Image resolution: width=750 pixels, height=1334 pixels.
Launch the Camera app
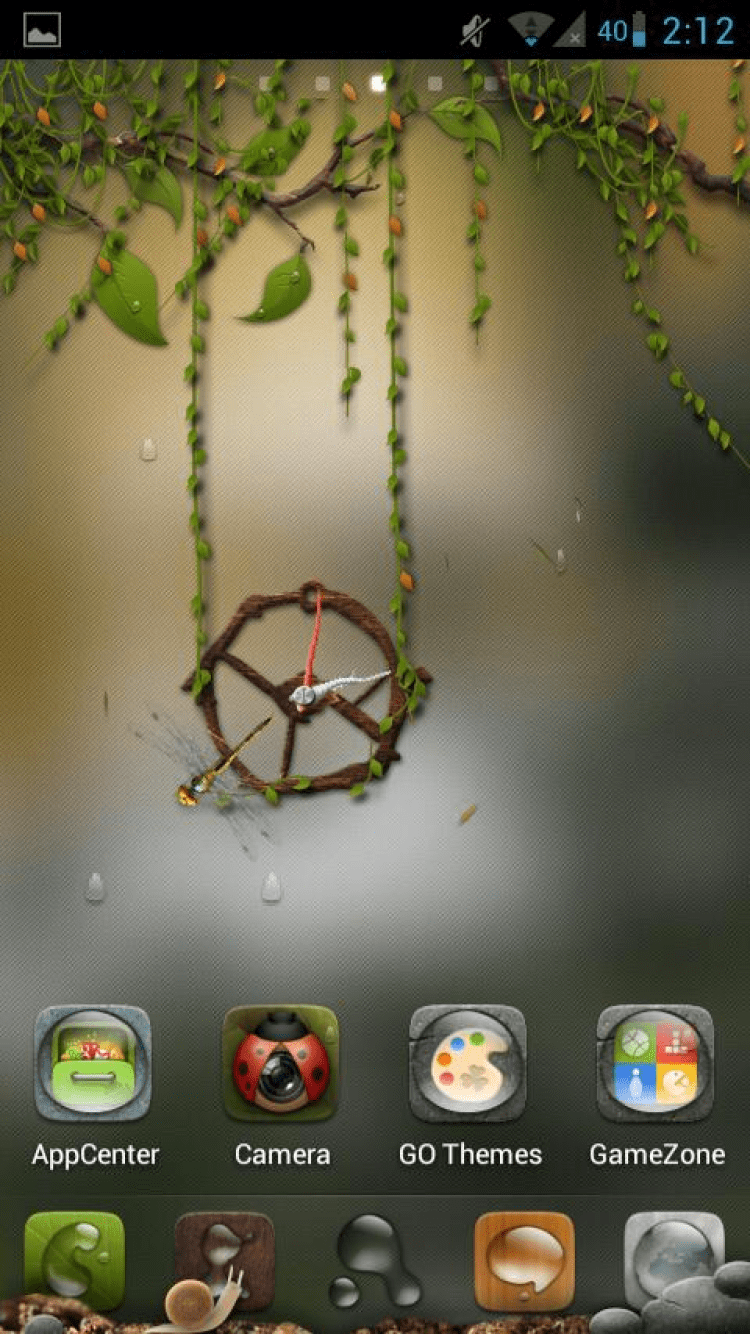[x=281, y=1064]
